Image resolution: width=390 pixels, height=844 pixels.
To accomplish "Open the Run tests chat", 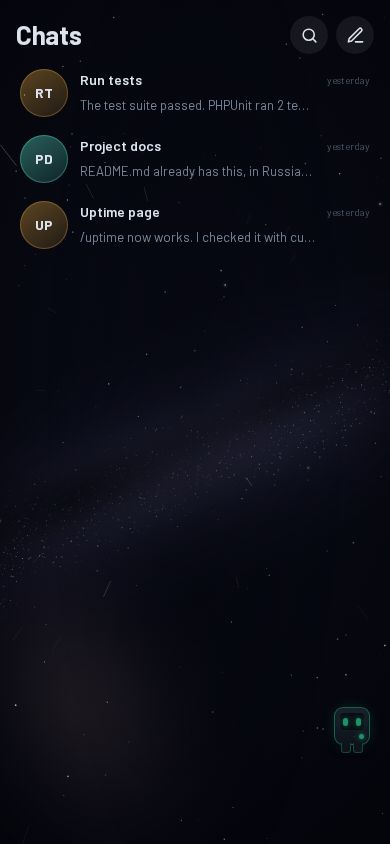I will 195,93.
